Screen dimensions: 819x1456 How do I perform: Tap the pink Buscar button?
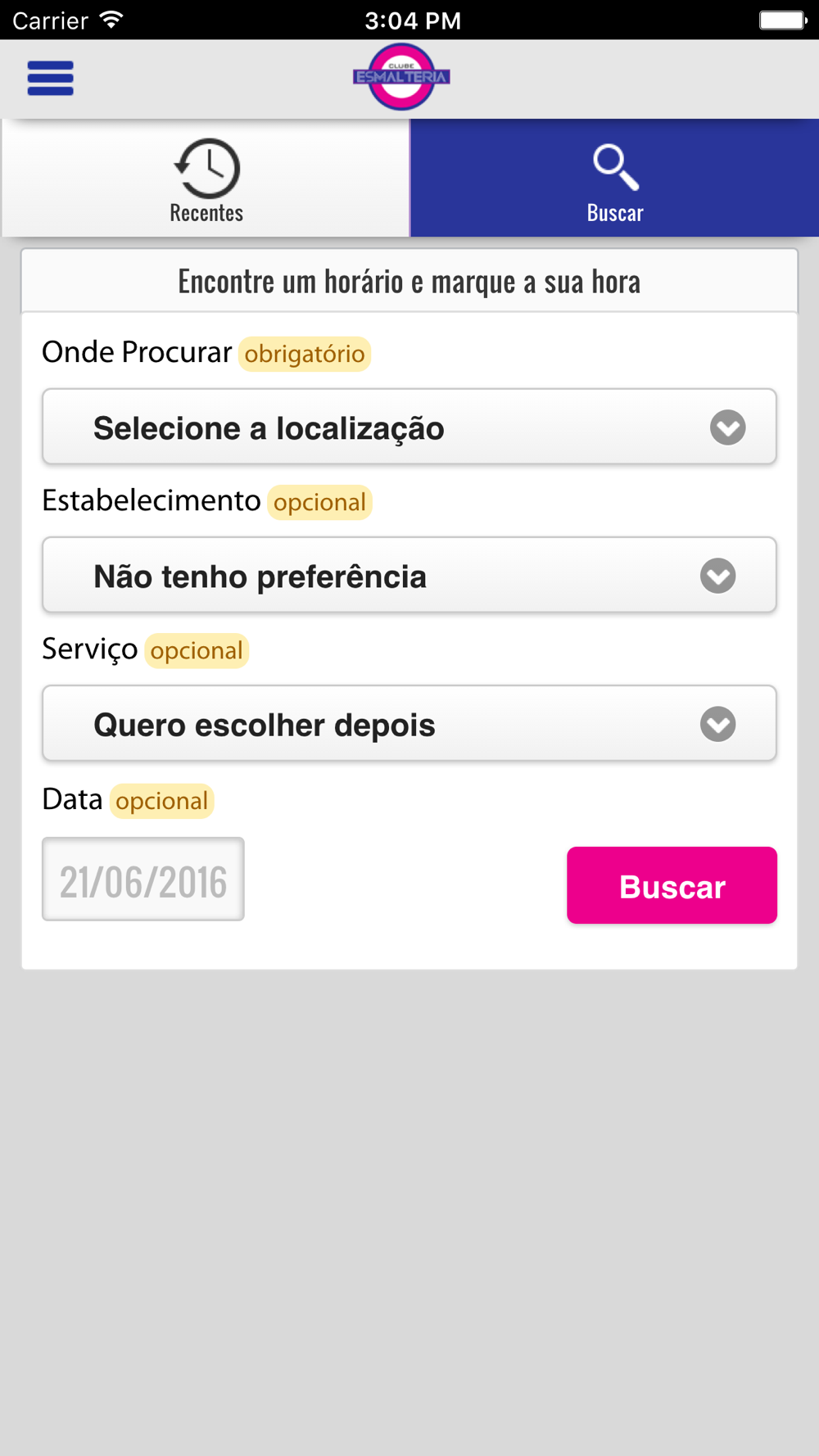tap(672, 885)
